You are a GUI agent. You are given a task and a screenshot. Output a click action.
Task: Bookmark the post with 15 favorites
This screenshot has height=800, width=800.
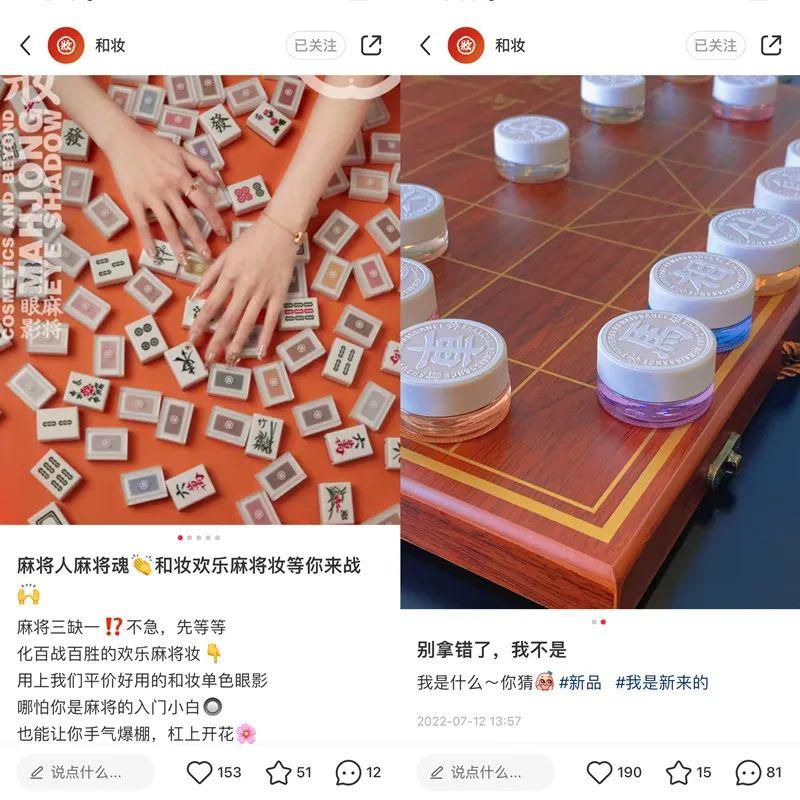pos(679,772)
